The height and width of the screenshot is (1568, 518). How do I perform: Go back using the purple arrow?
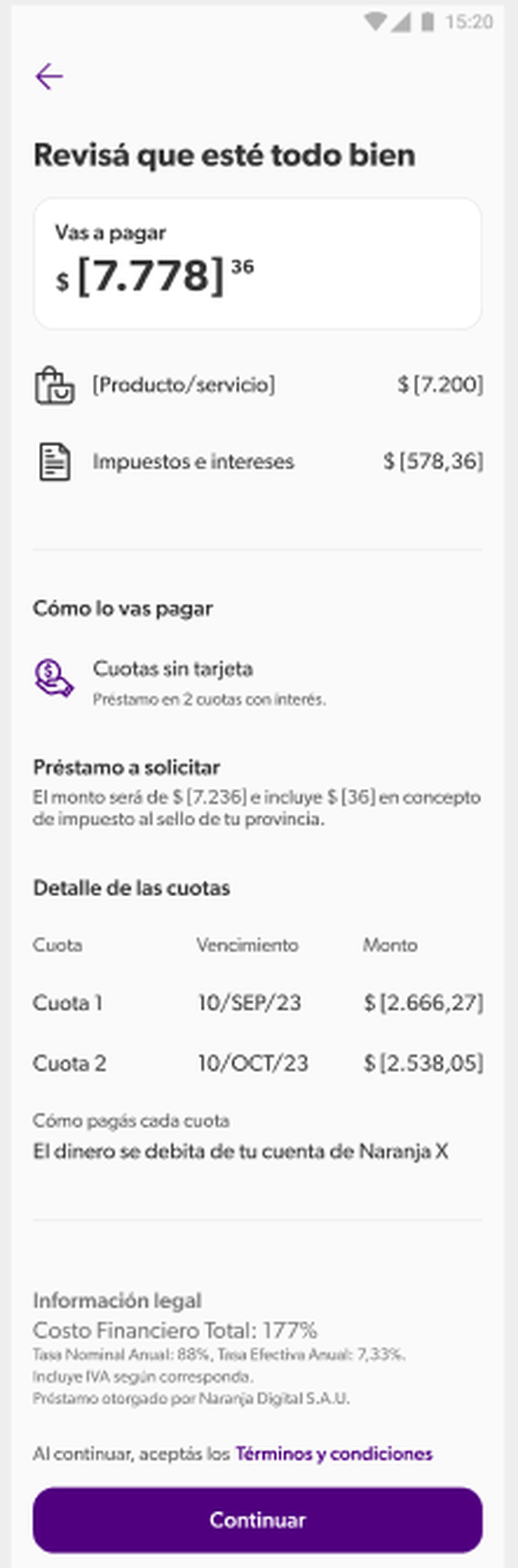click(49, 77)
